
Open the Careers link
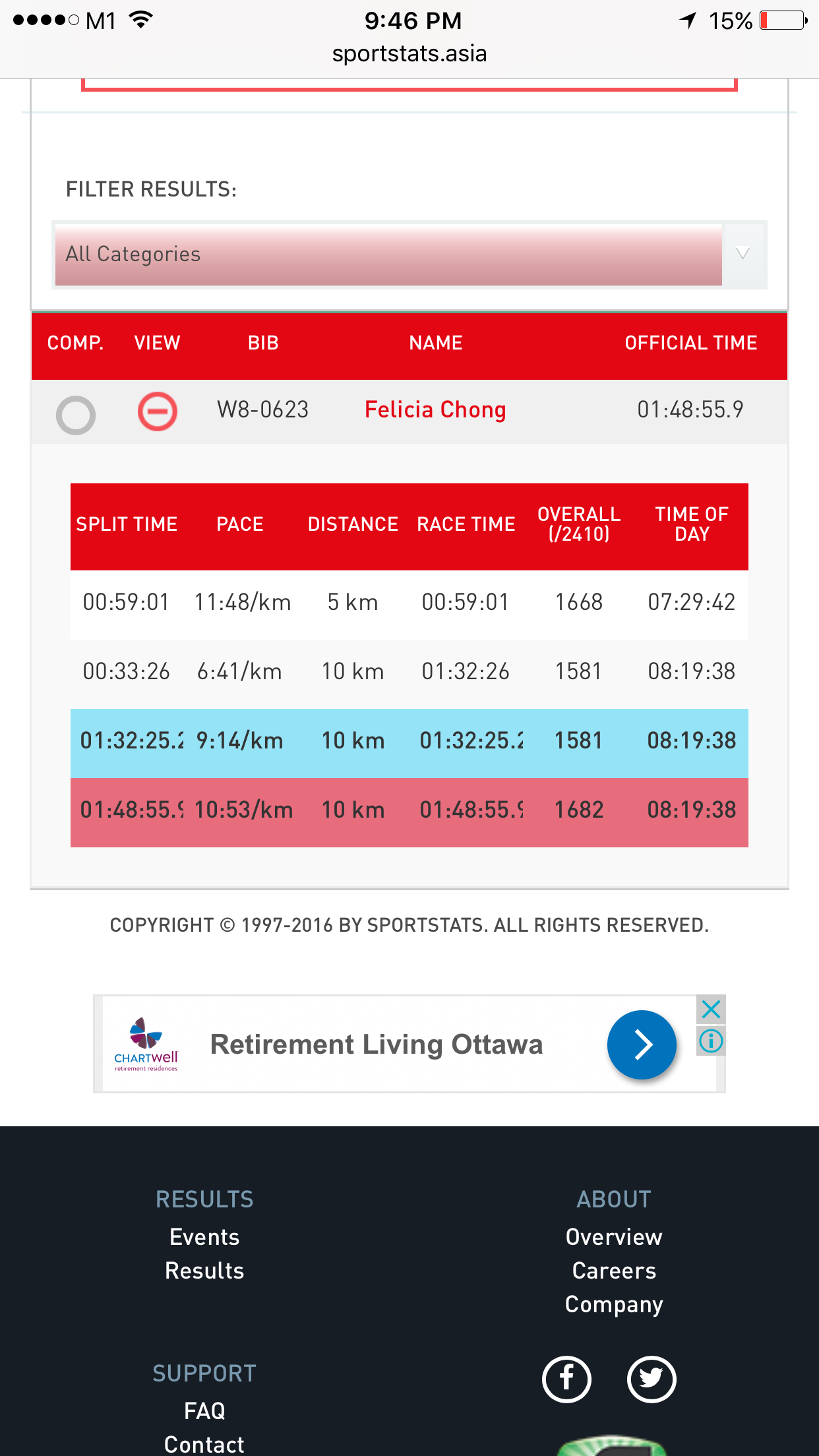tap(614, 1271)
